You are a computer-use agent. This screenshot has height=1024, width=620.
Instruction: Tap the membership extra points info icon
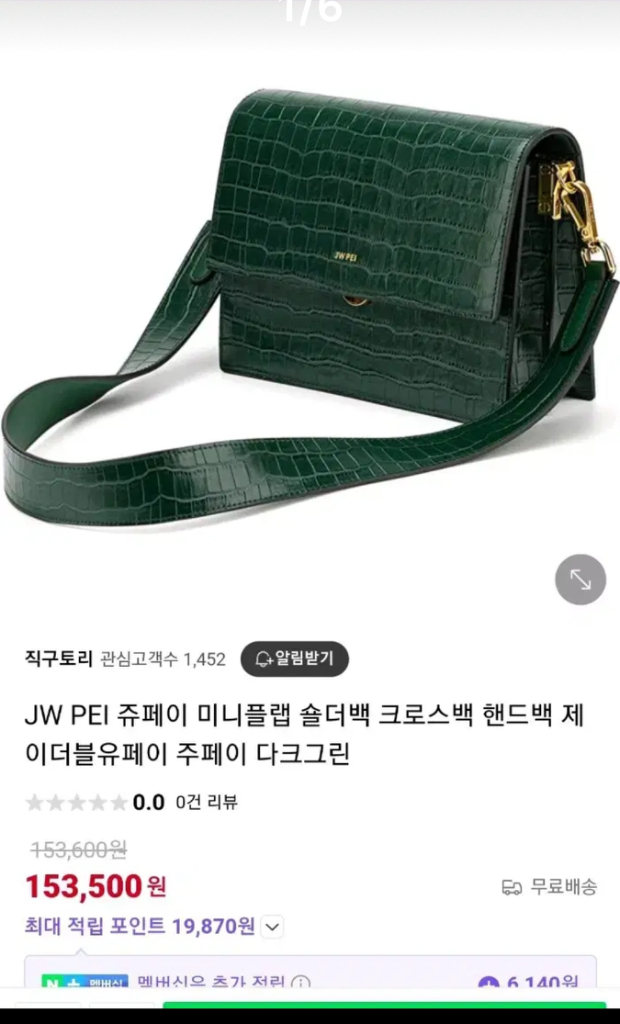pos(301,982)
